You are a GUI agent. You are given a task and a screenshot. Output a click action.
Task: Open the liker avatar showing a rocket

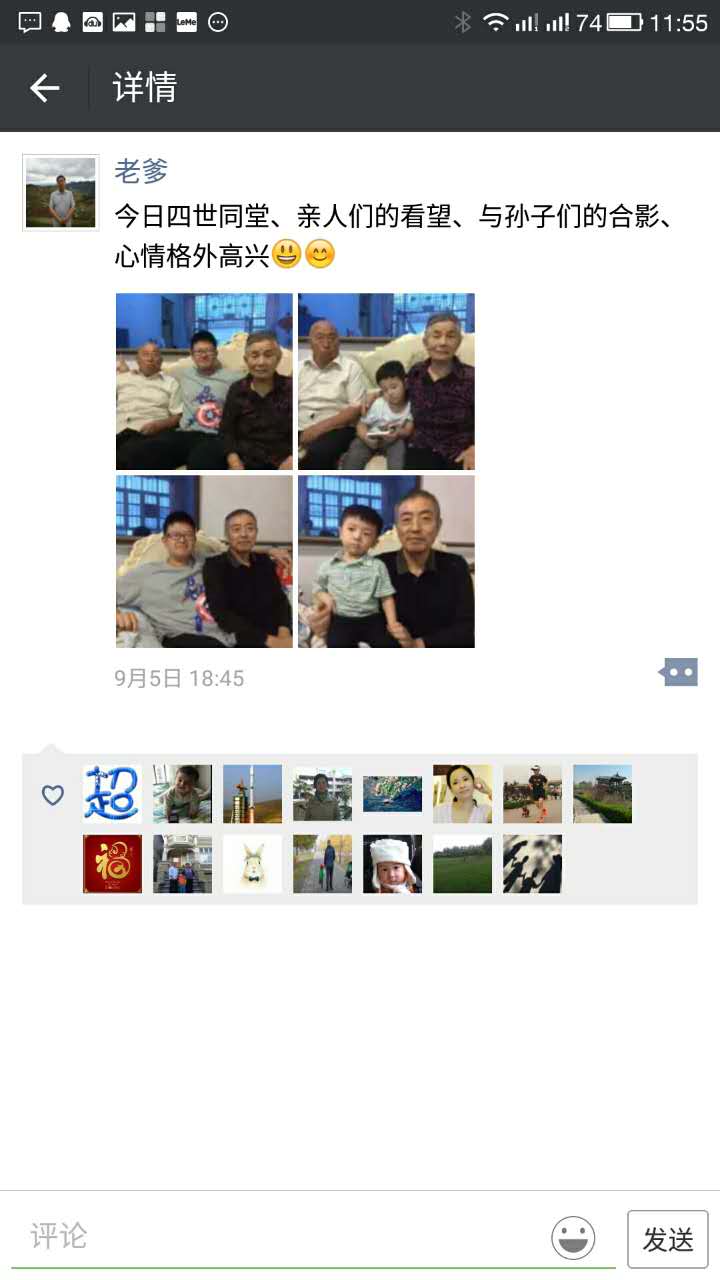(x=252, y=794)
